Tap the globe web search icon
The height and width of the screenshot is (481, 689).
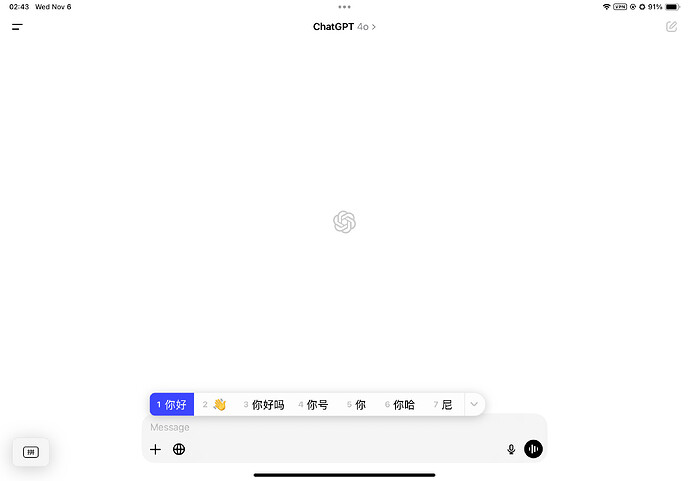[179, 450]
